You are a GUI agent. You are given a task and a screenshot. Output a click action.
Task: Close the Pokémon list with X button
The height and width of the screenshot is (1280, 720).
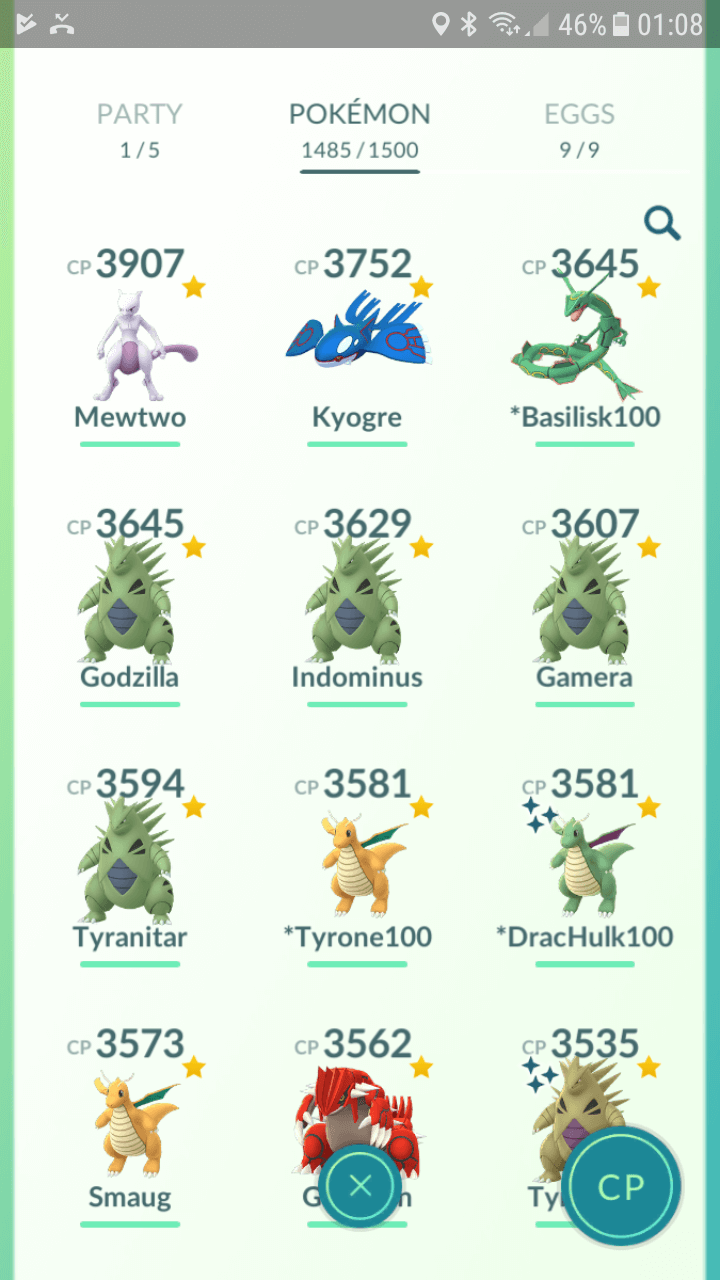click(361, 1187)
